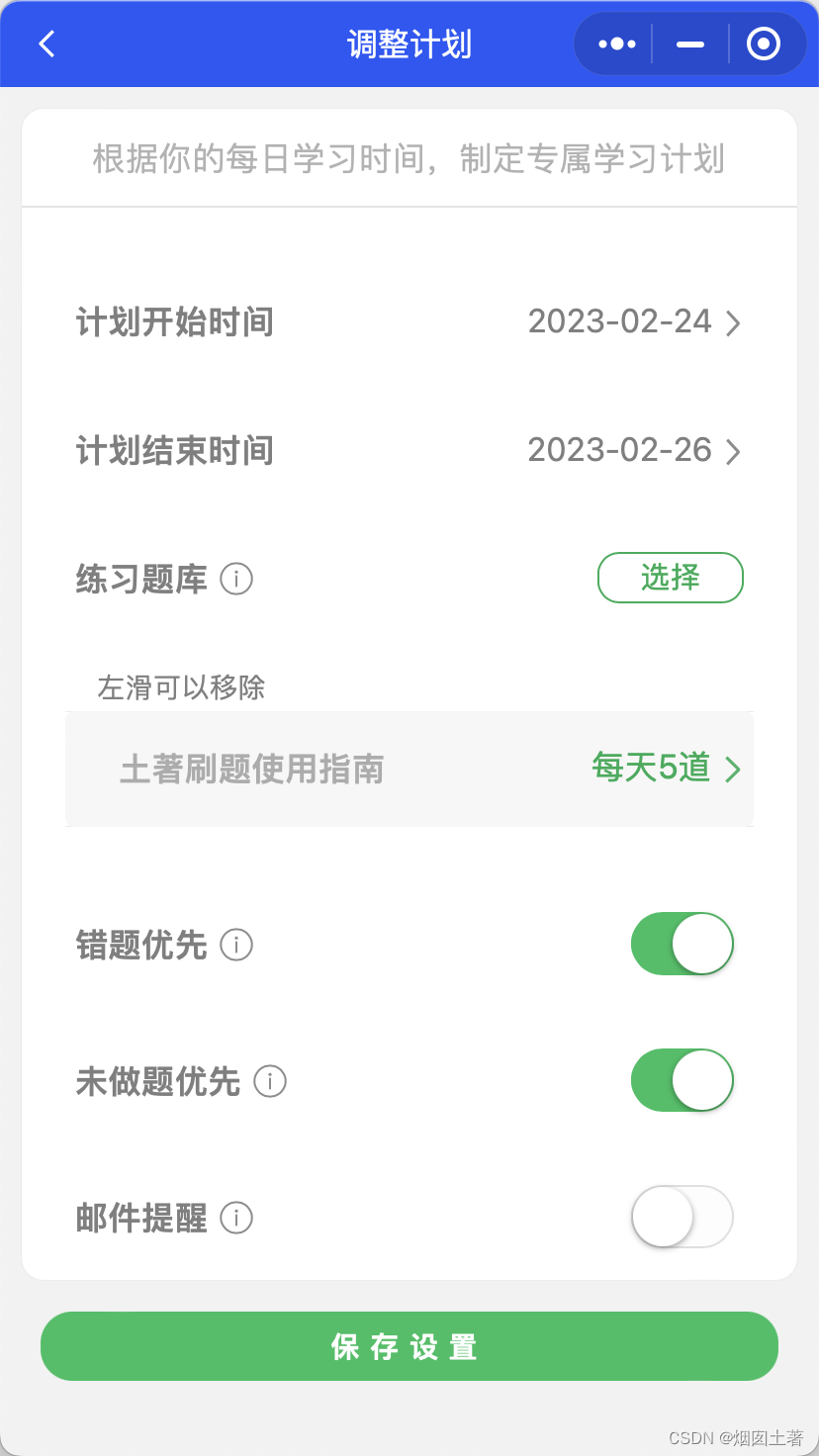Tap 选择 to pick a question bank
The width and height of the screenshot is (819, 1456).
coord(670,578)
